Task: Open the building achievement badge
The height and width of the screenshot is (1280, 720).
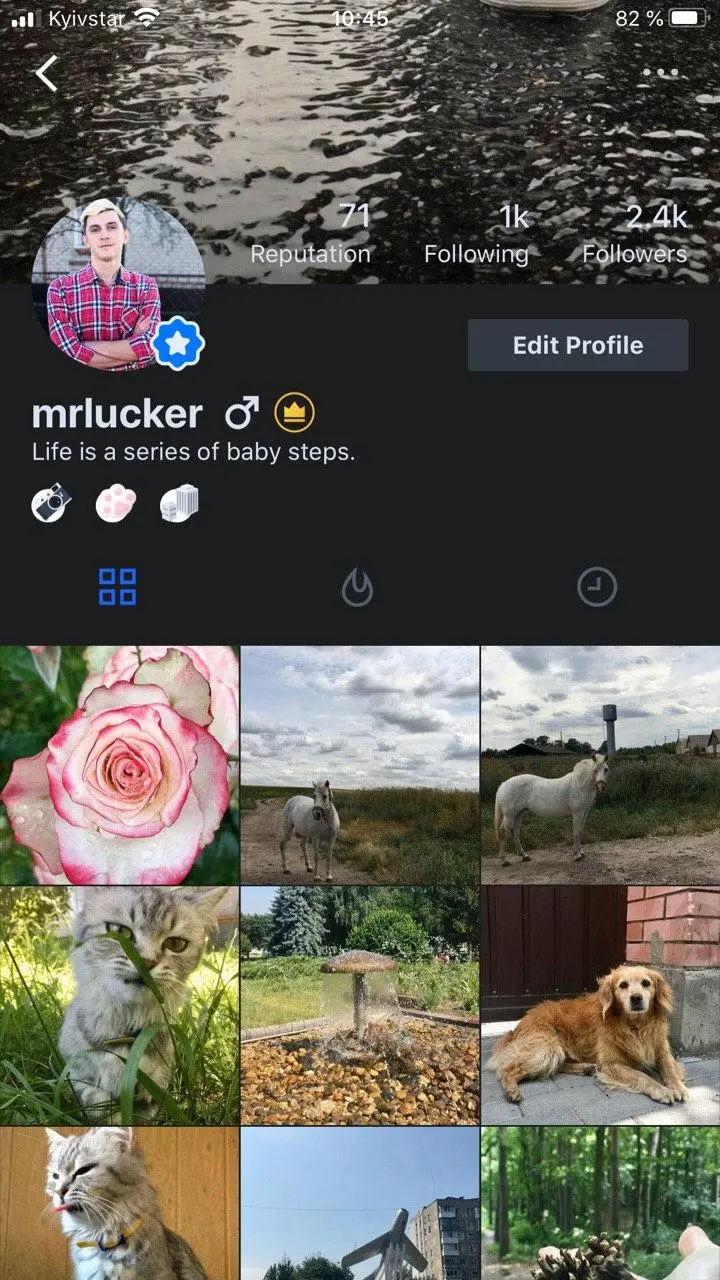Action: click(180, 503)
